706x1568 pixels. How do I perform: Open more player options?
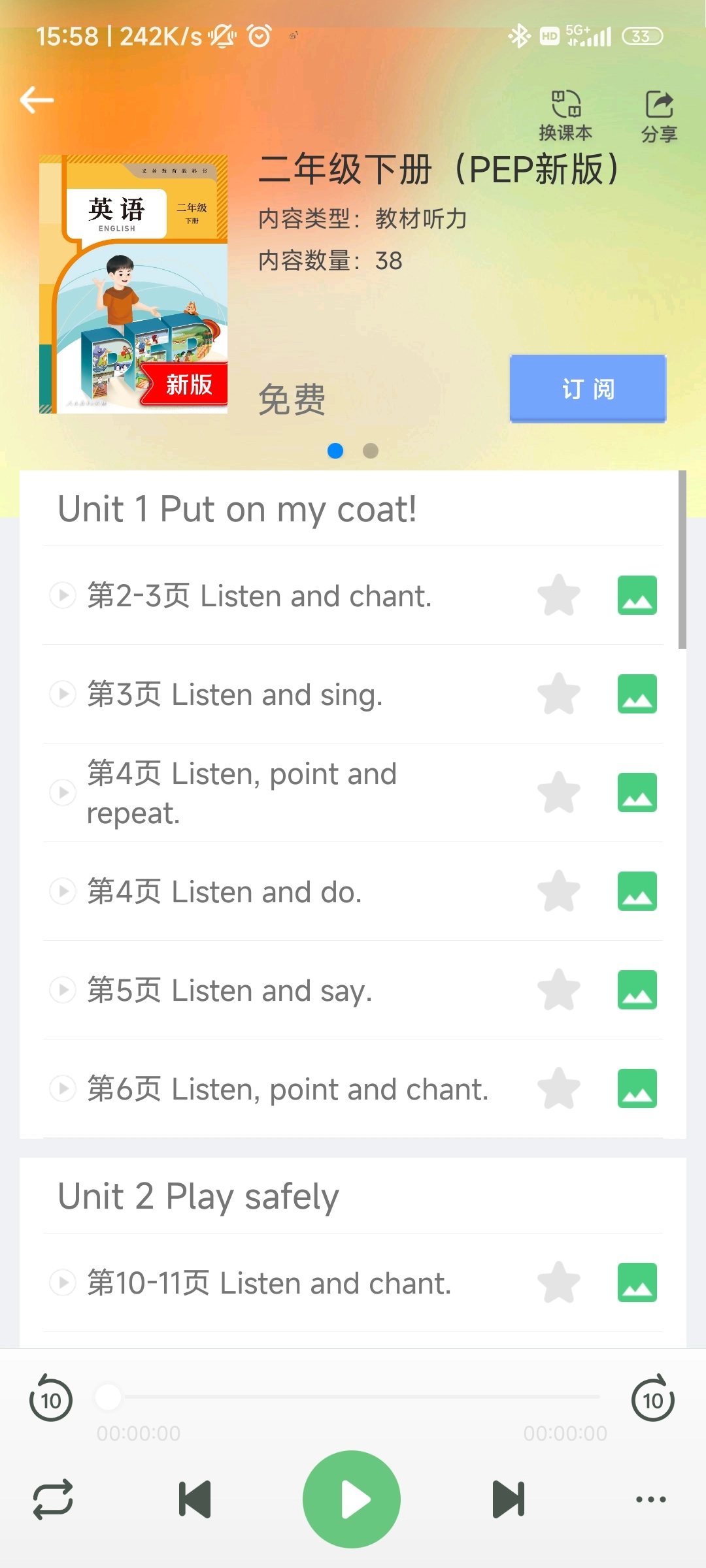(x=651, y=1499)
